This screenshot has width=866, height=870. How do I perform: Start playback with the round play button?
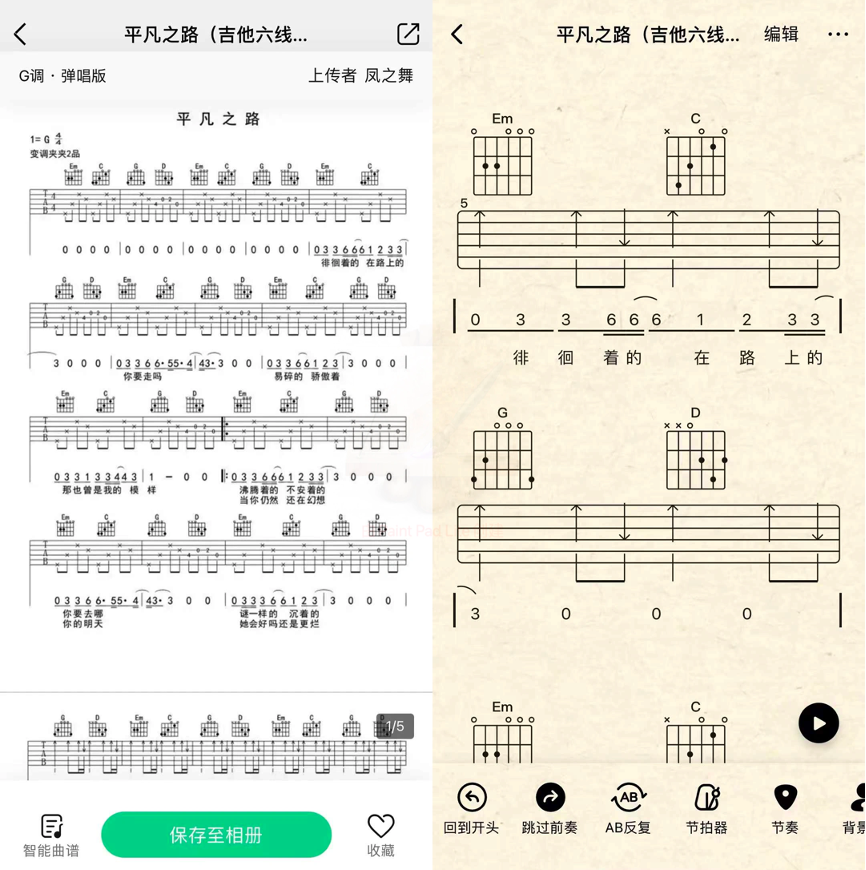tap(818, 723)
